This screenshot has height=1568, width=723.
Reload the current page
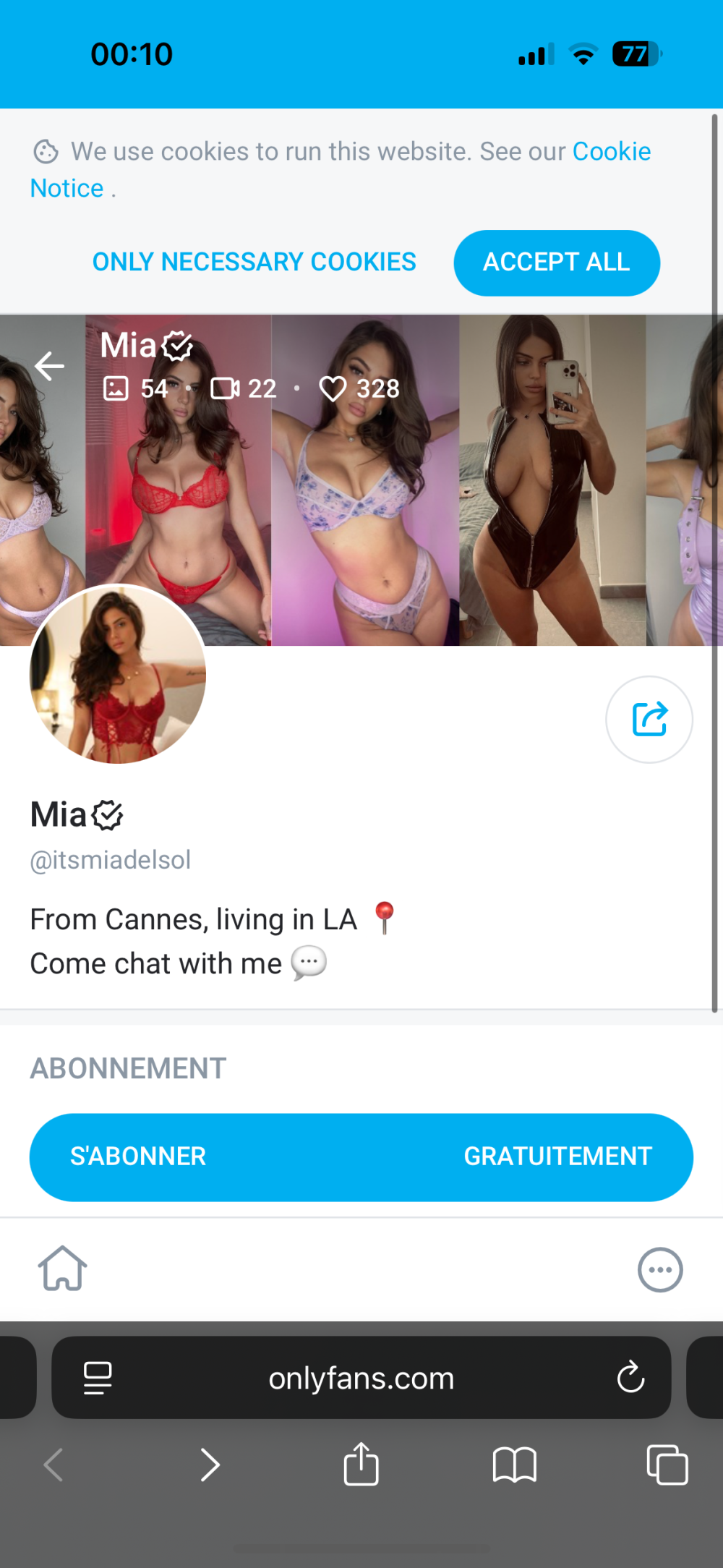[x=630, y=1377]
